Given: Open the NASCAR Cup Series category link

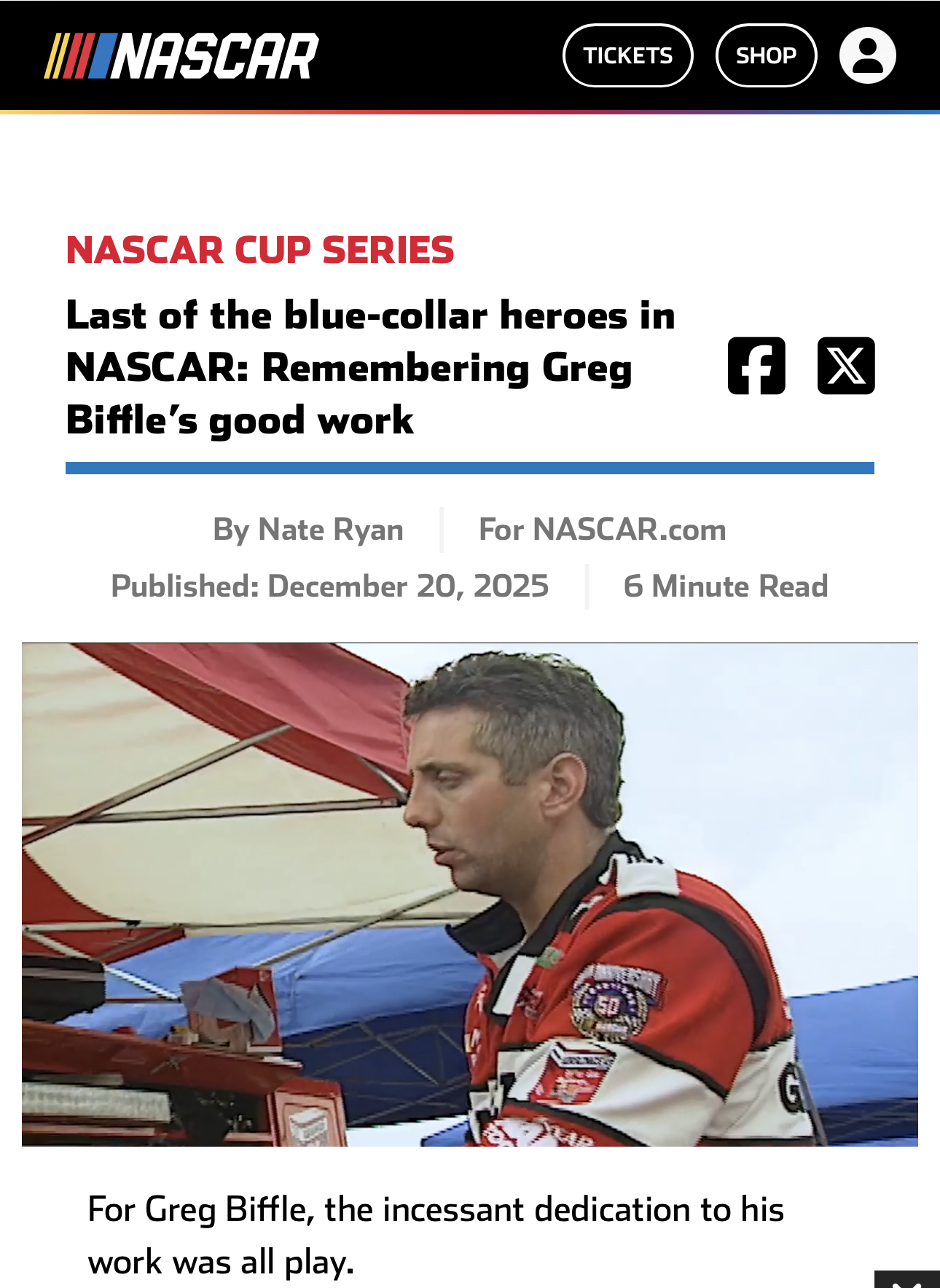Looking at the screenshot, I should (x=260, y=250).
